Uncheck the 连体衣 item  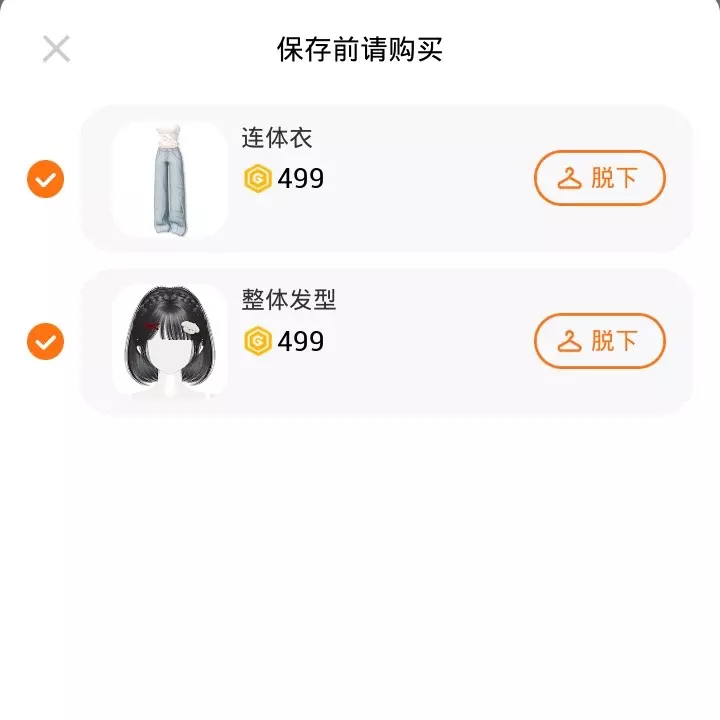click(45, 180)
